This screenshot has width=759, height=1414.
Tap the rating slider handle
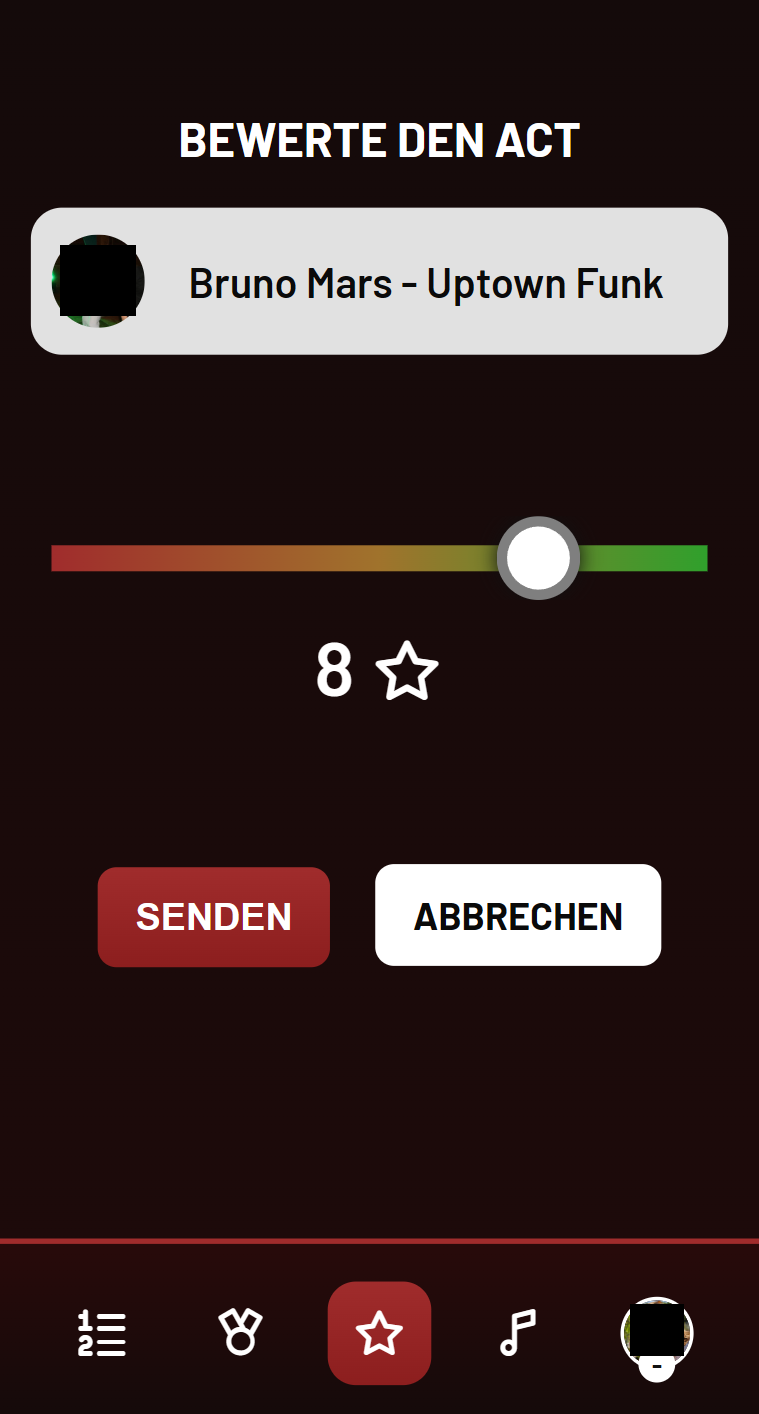(x=538, y=558)
